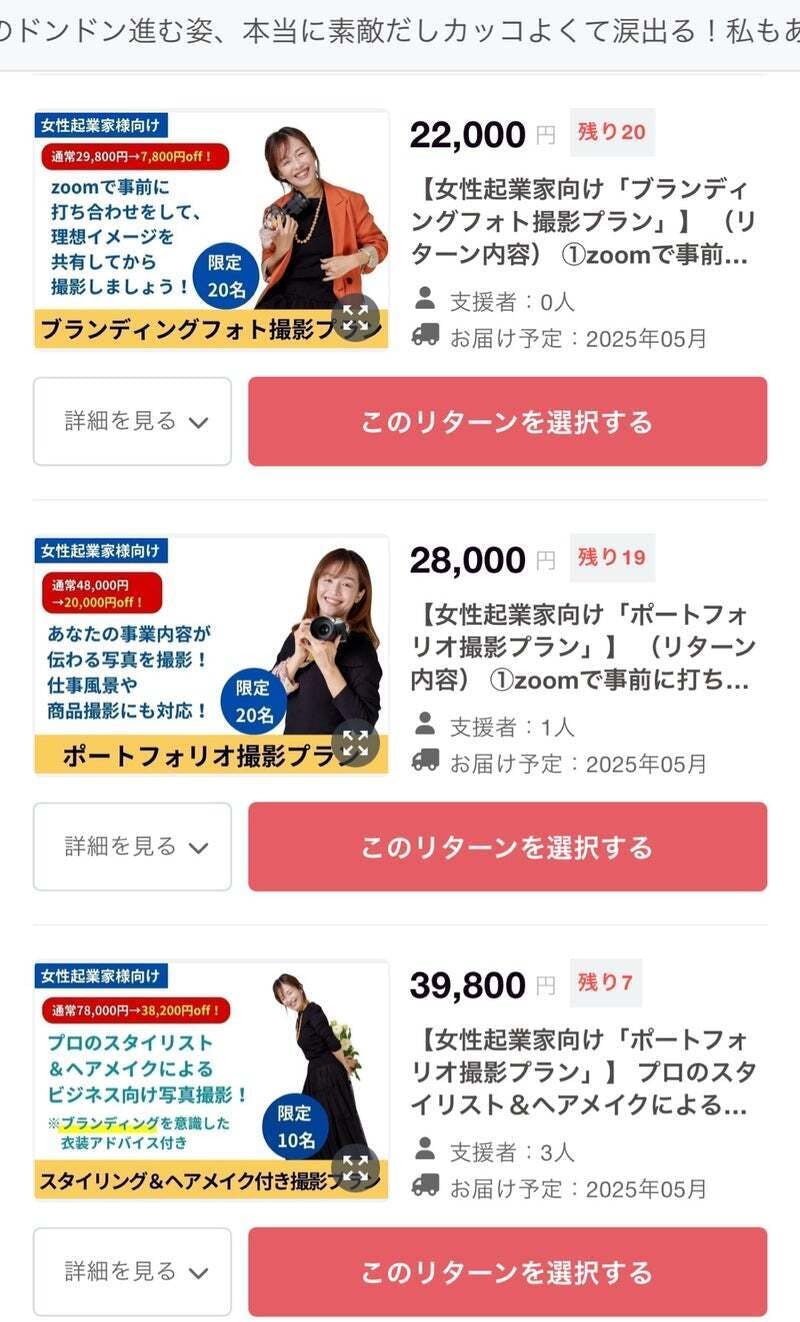800x1322 pixels.
Task: Expand details for the 28,000 yen return
Action: tap(132, 847)
